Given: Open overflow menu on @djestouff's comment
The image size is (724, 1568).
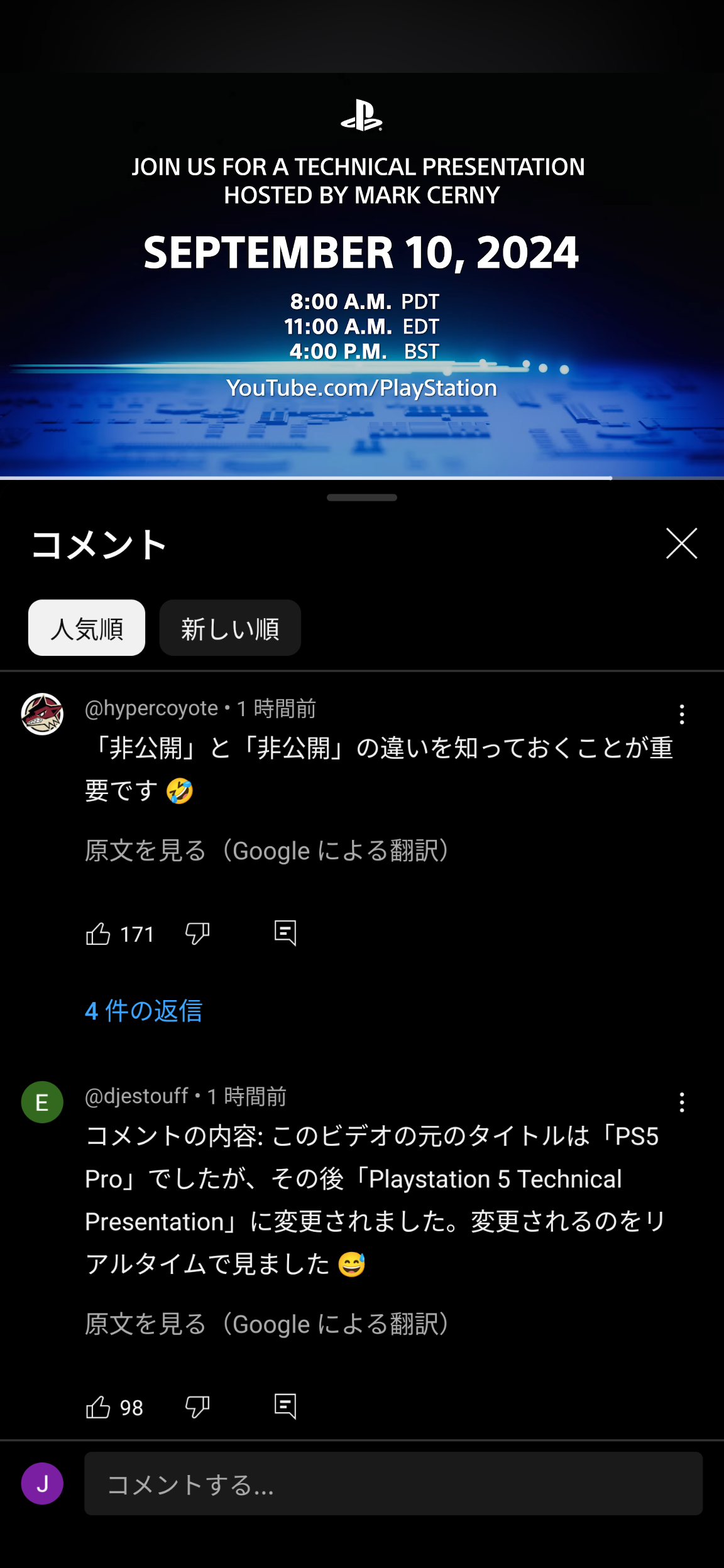Looking at the screenshot, I should (681, 1102).
